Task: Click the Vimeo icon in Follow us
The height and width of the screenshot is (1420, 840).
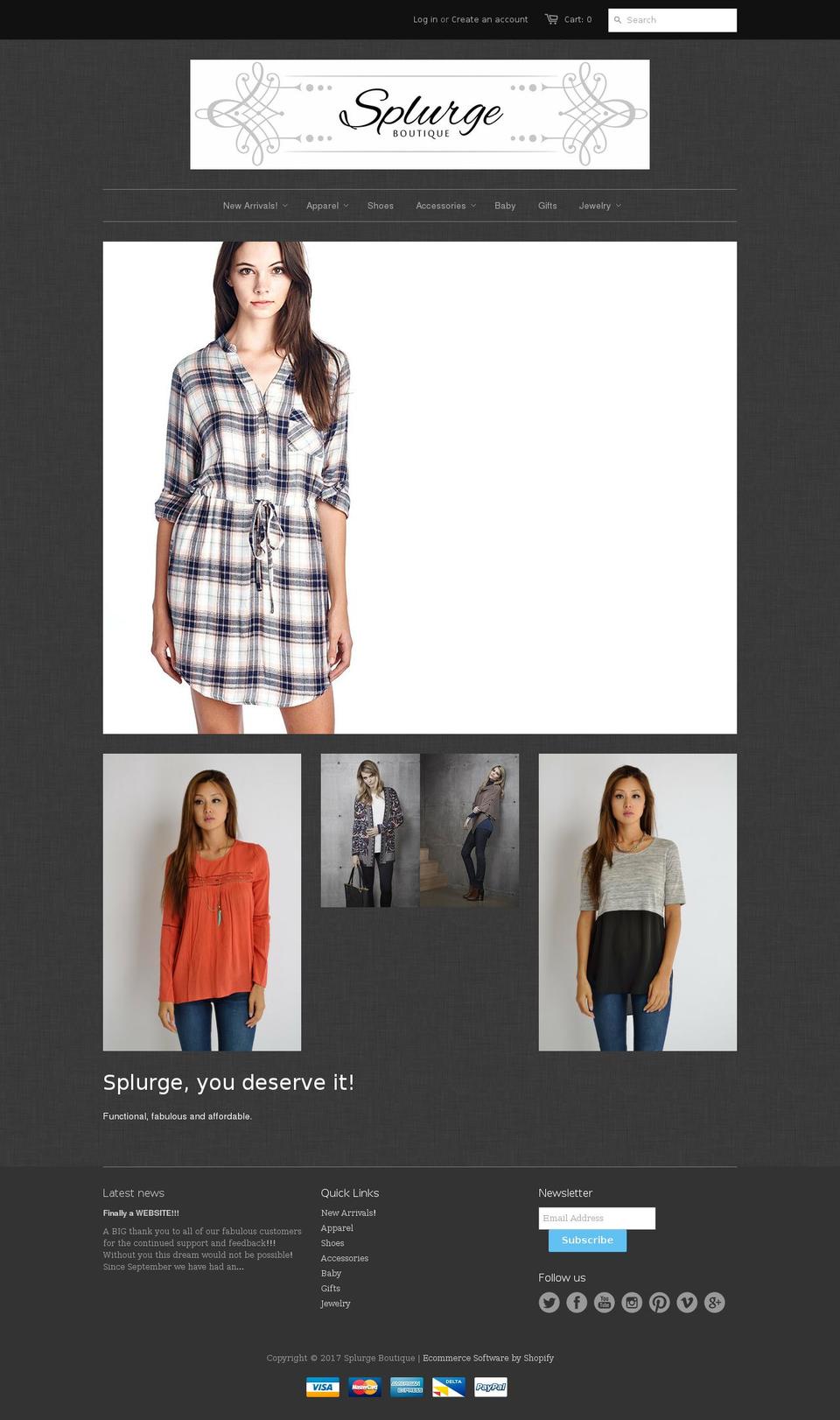Action: [x=688, y=1302]
